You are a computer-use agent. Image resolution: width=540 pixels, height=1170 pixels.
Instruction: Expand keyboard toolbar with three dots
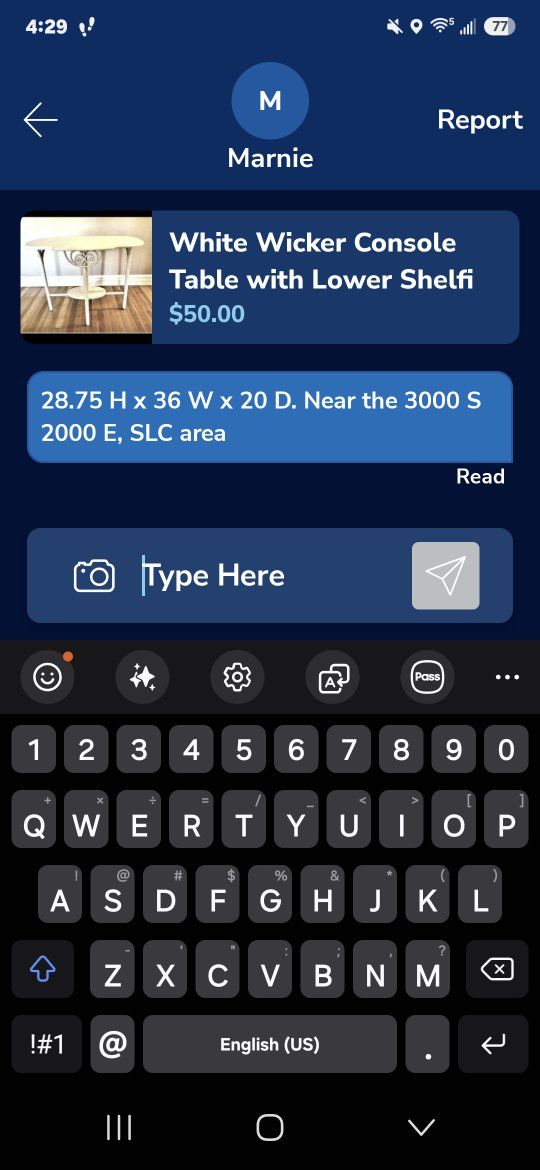[507, 677]
